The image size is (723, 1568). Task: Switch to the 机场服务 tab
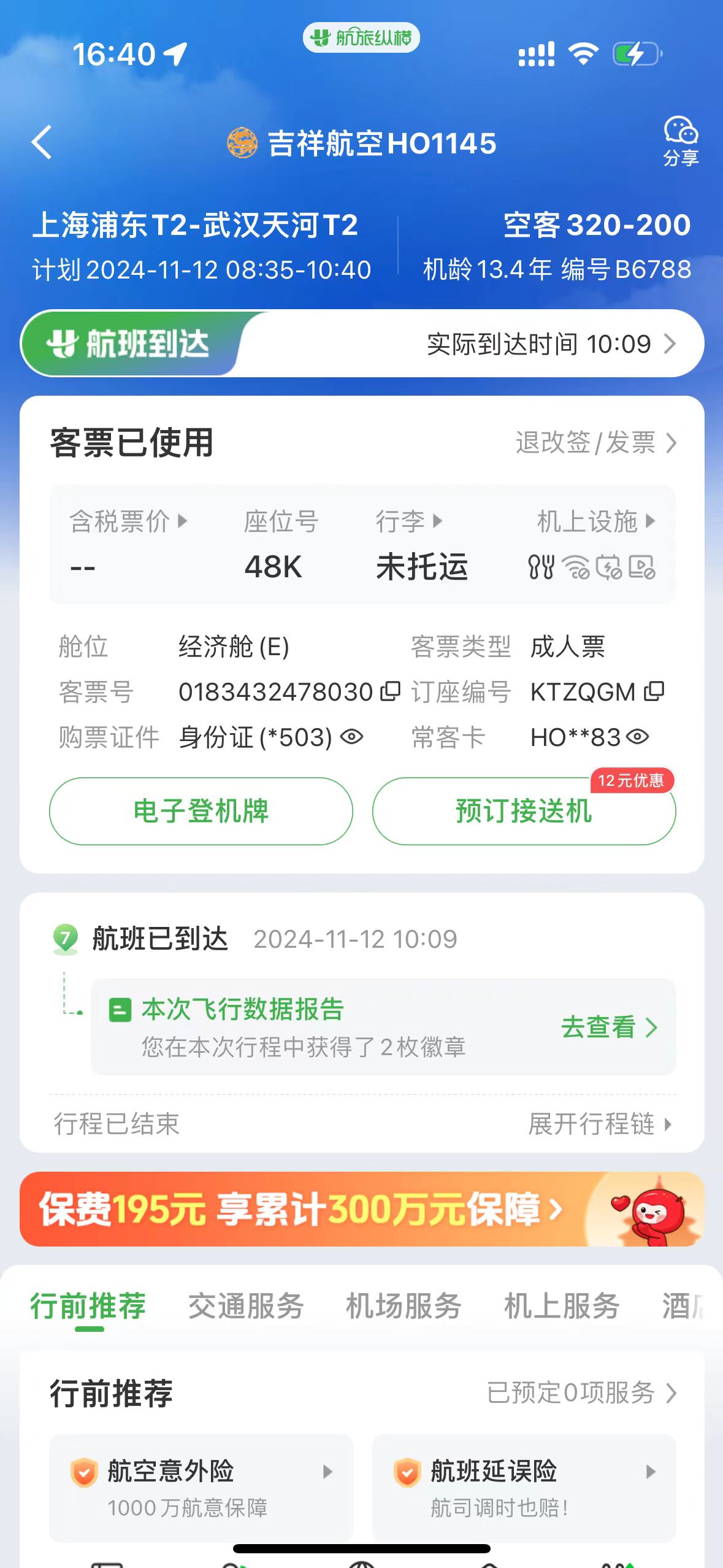[x=404, y=1305]
